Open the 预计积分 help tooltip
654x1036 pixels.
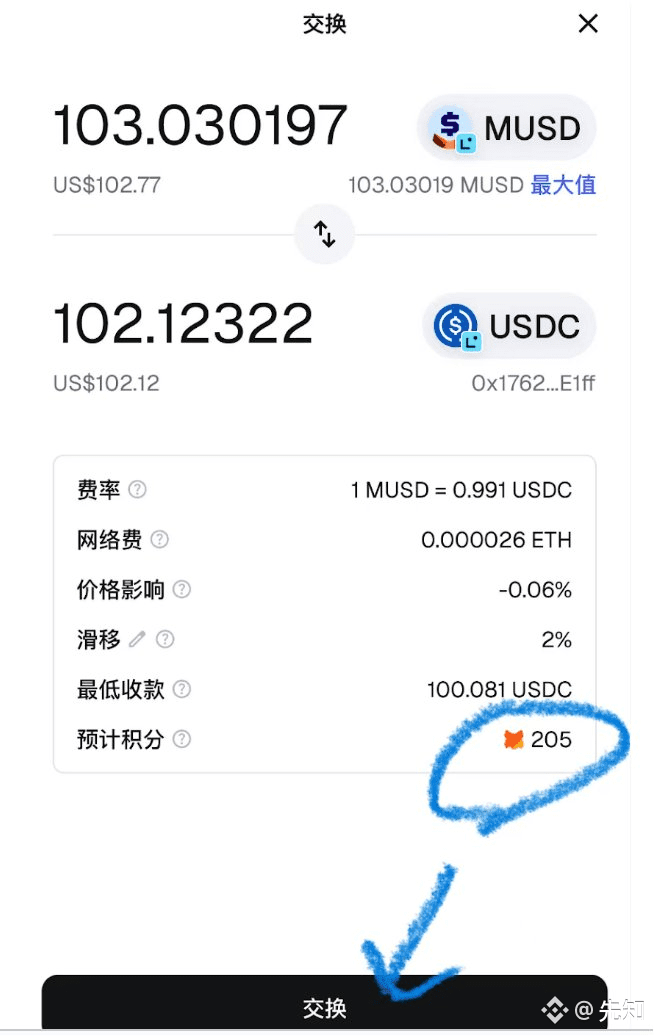click(x=182, y=740)
